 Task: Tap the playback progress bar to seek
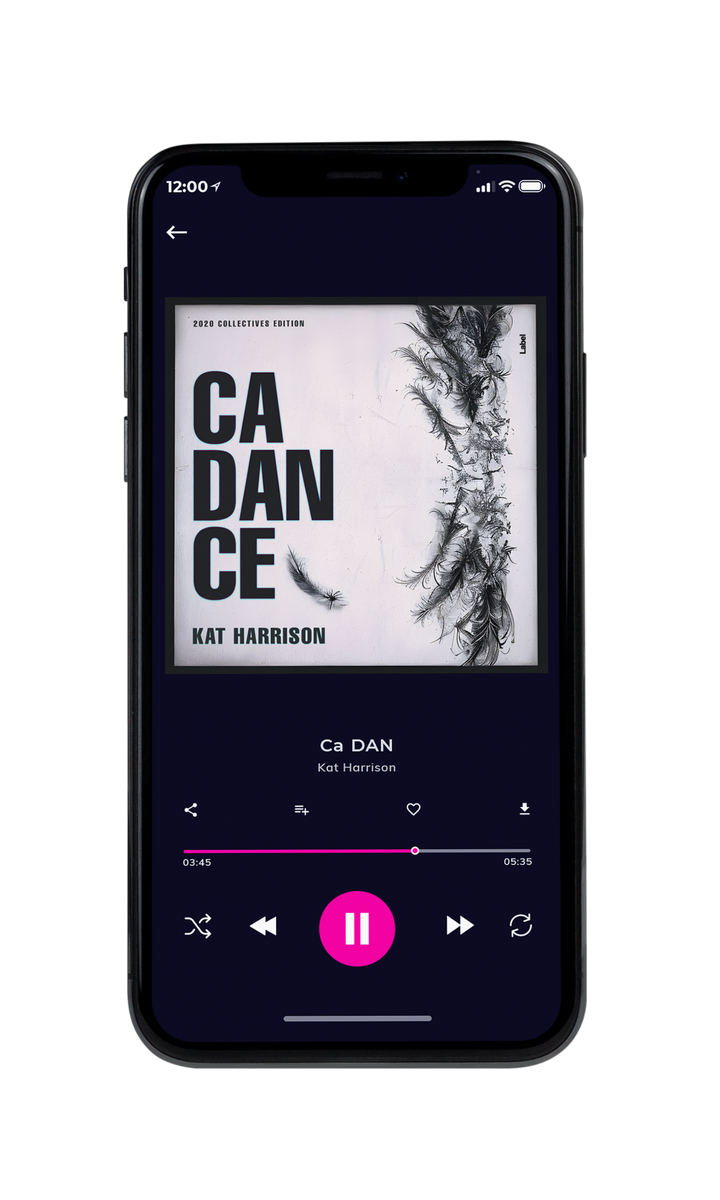coord(357,851)
